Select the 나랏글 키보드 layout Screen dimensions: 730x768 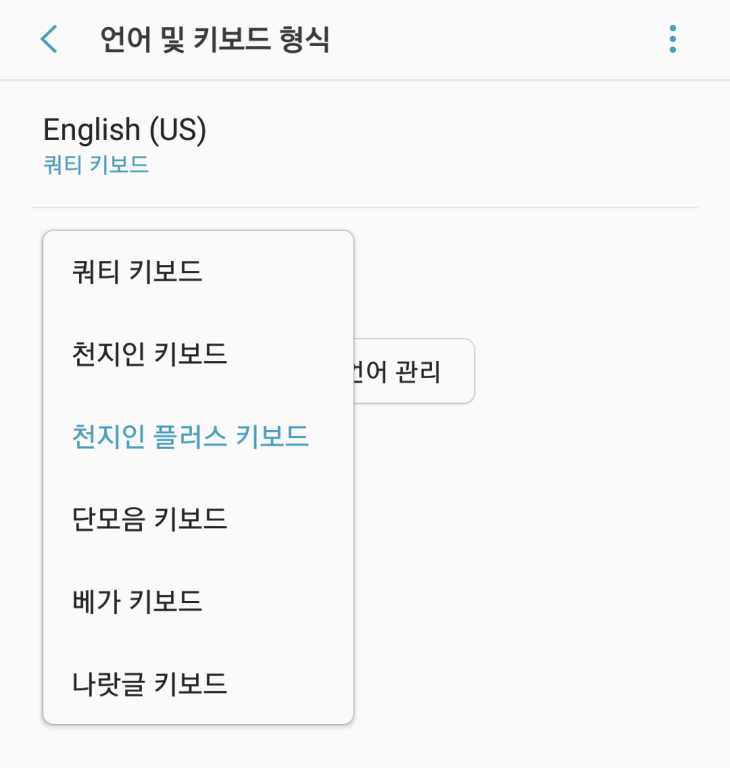[150, 684]
